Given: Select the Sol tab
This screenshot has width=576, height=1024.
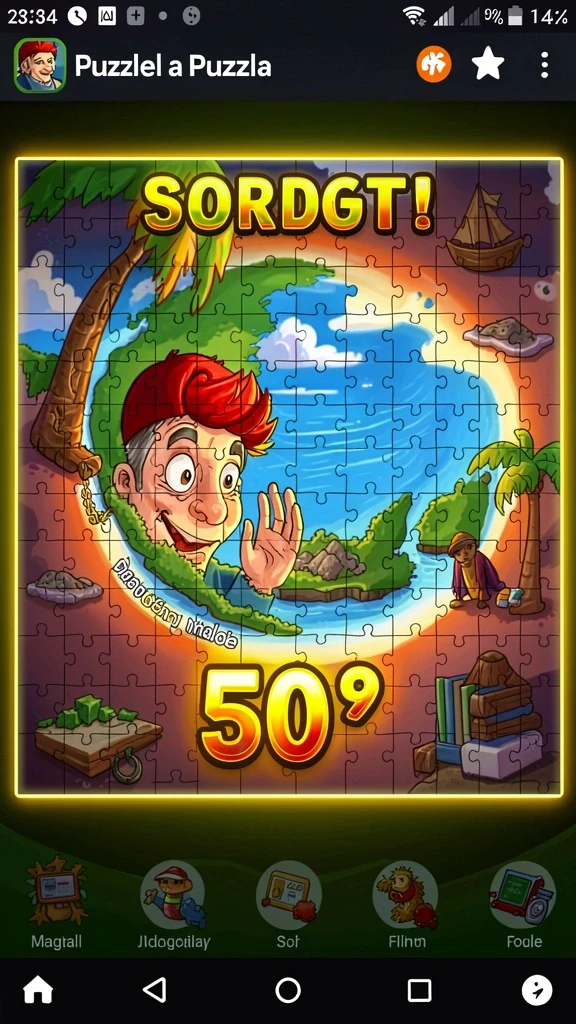Looking at the screenshot, I should click(288, 904).
